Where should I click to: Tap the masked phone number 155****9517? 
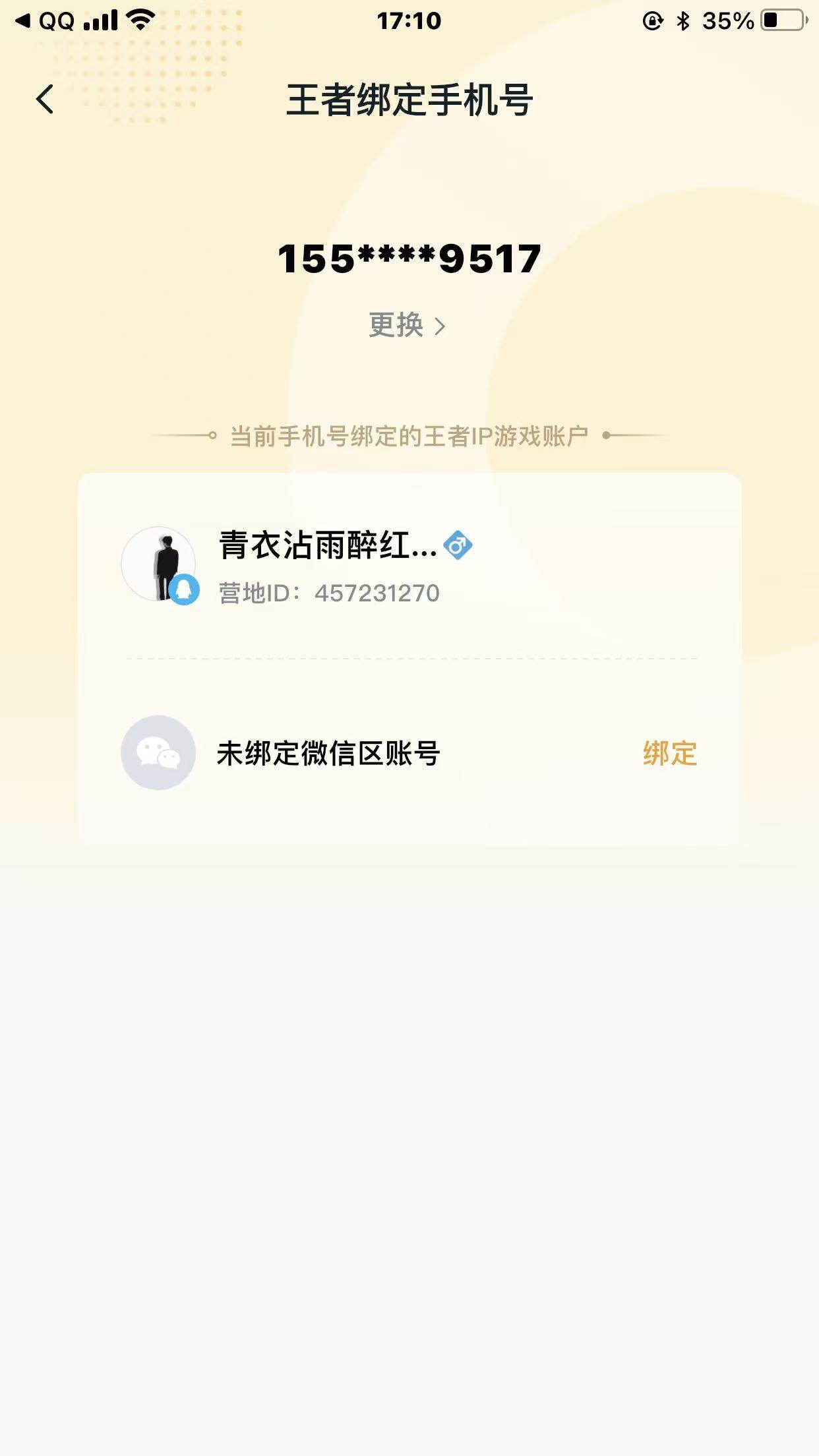click(x=409, y=258)
